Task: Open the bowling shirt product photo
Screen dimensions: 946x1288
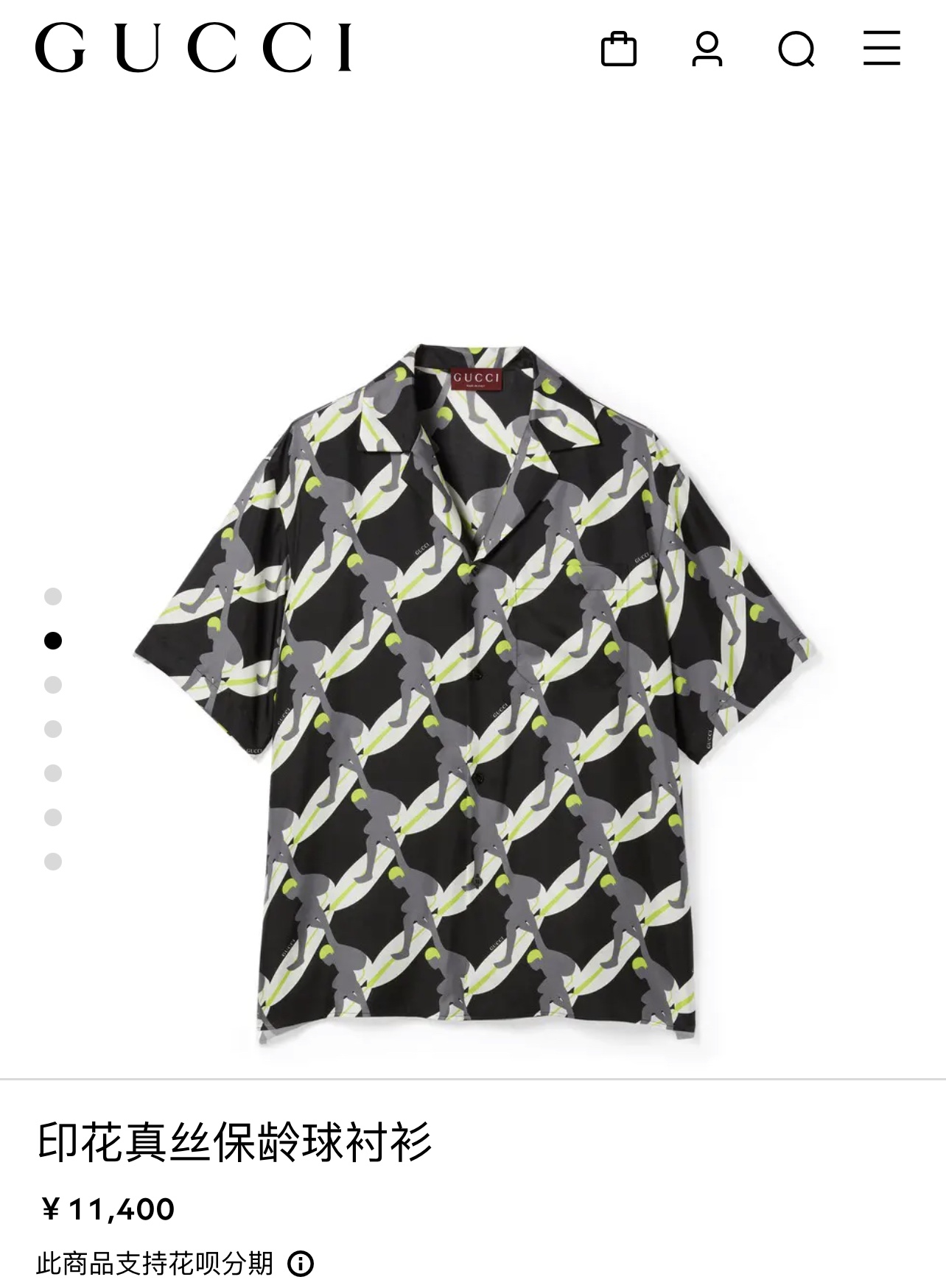Action: 472,692
